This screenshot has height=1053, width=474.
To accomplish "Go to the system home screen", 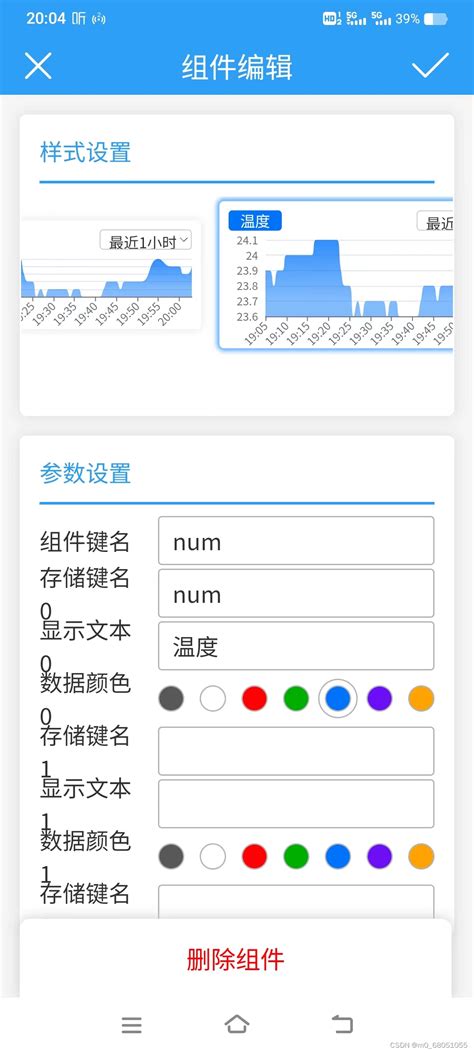I will [237, 1024].
